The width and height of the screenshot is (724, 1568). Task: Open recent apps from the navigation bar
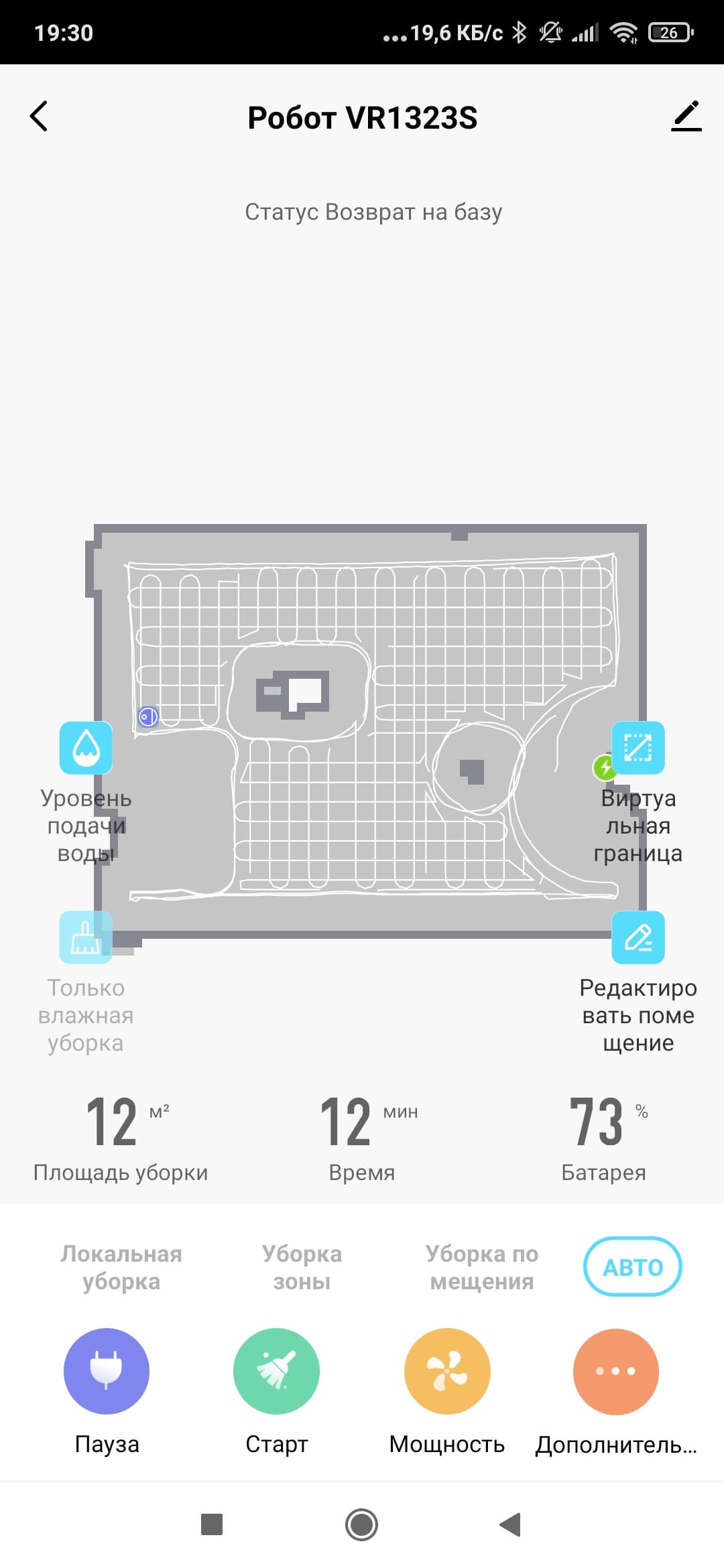(x=212, y=1525)
